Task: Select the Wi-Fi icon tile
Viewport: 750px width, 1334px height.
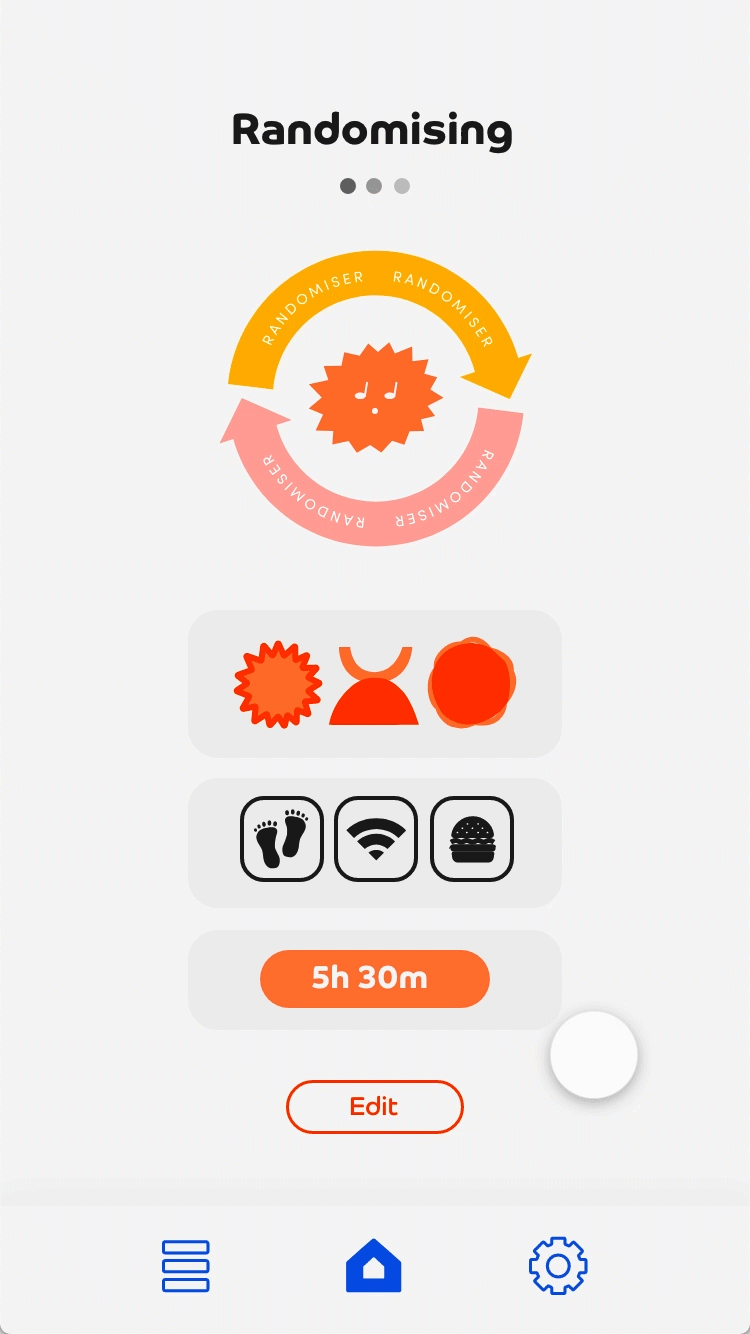Action: pyautogui.click(x=376, y=839)
